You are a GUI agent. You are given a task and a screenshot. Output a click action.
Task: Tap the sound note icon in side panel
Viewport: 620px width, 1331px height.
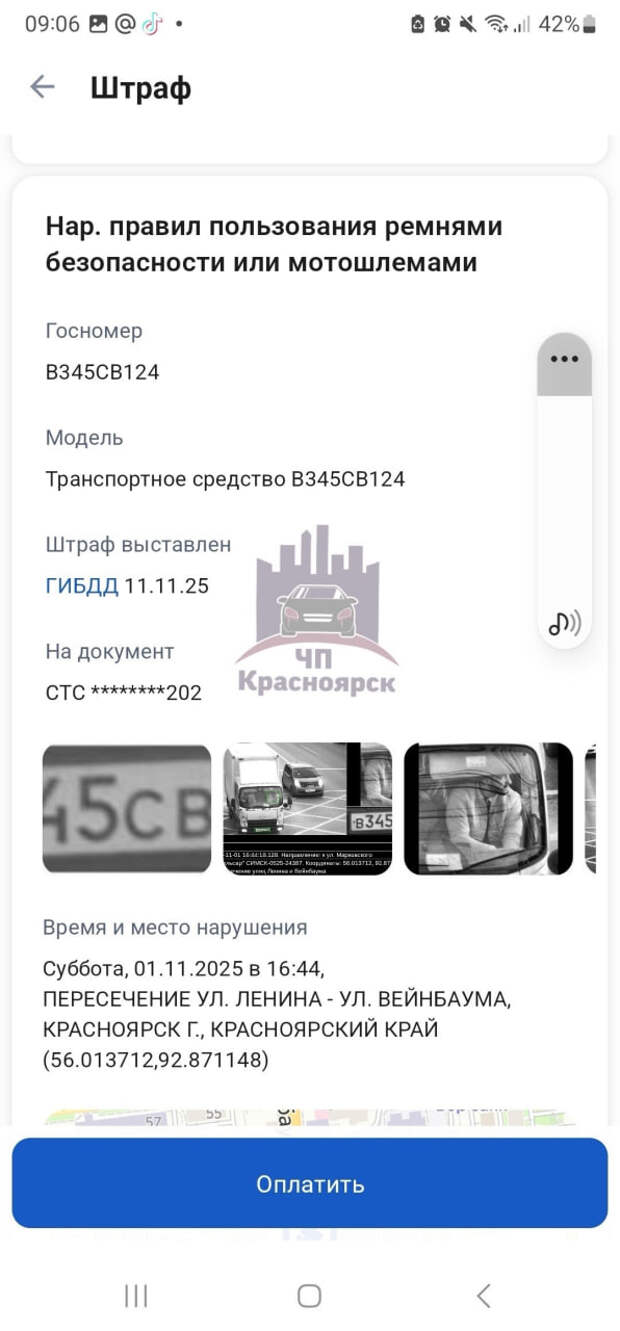(x=564, y=624)
